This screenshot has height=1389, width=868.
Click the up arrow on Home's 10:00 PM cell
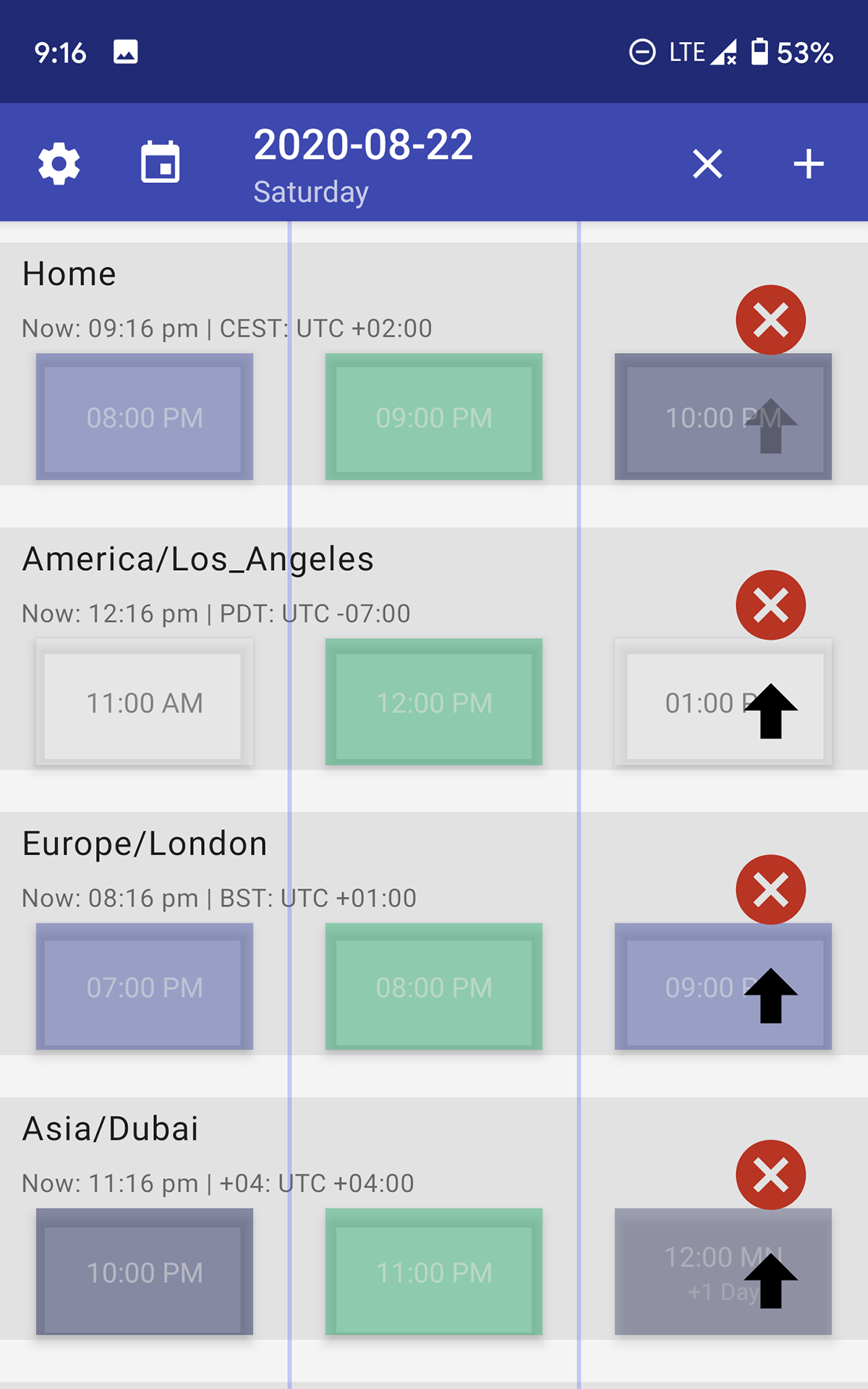tap(771, 428)
